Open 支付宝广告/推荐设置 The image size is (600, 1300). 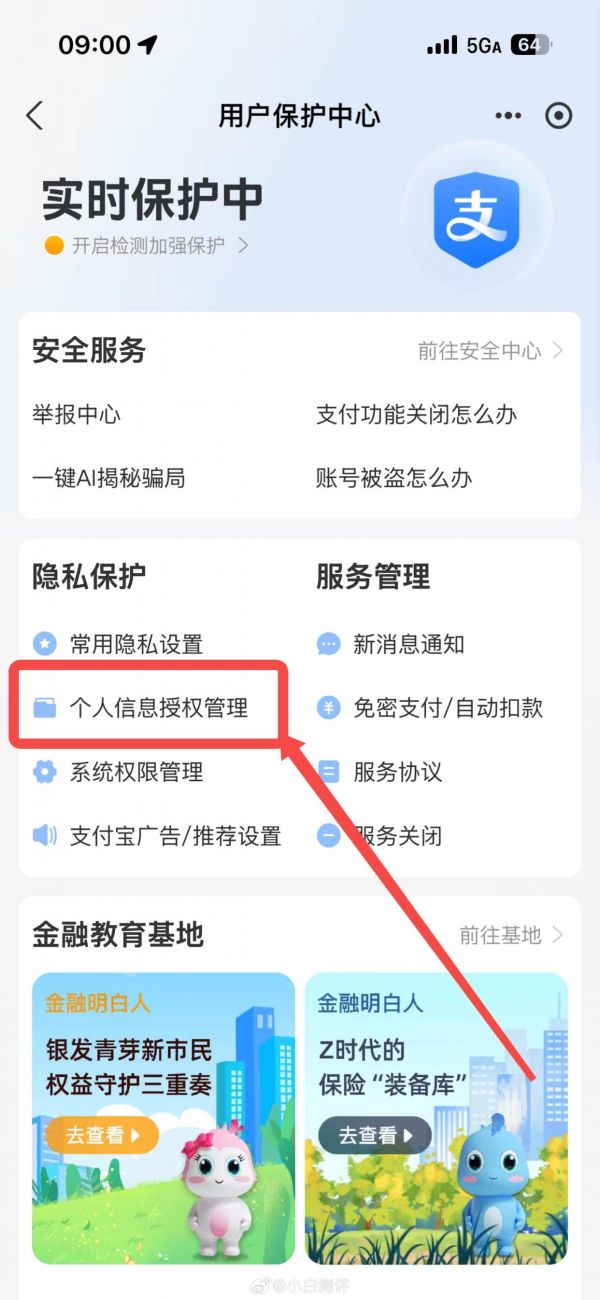157,836
